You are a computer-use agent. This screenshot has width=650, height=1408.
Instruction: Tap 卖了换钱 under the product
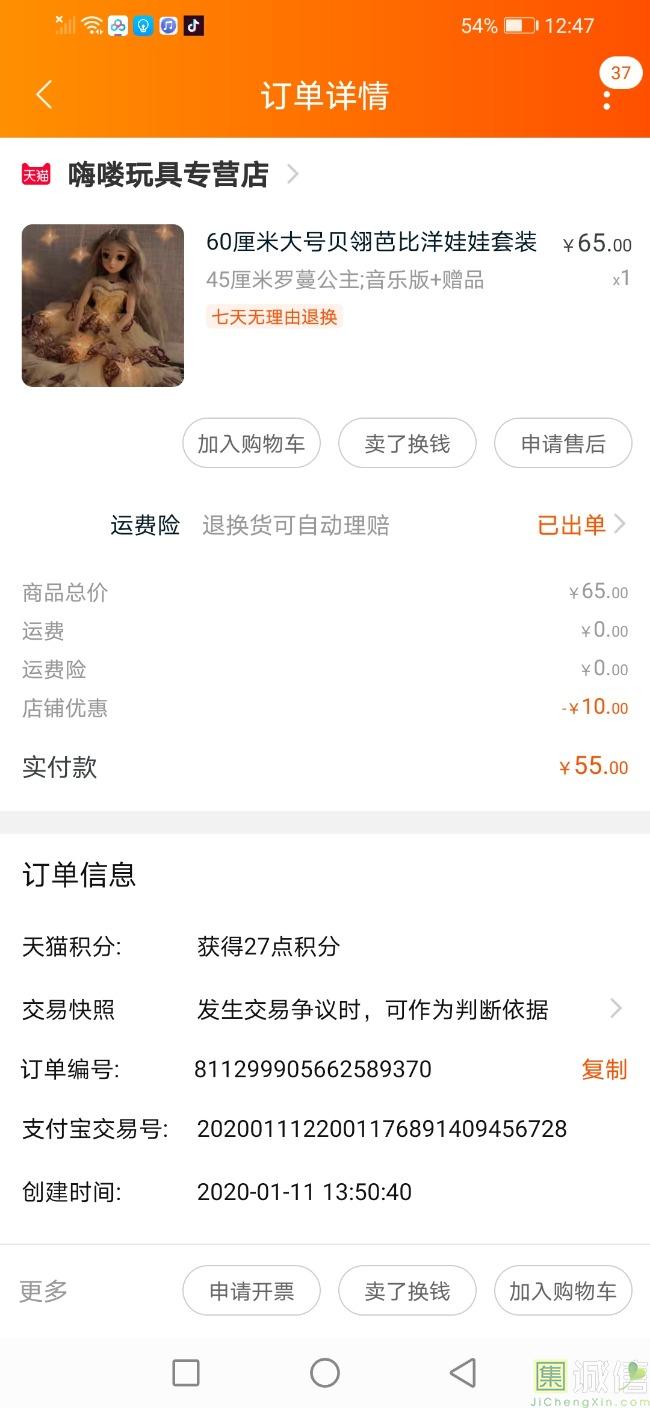tap(407, 444)
